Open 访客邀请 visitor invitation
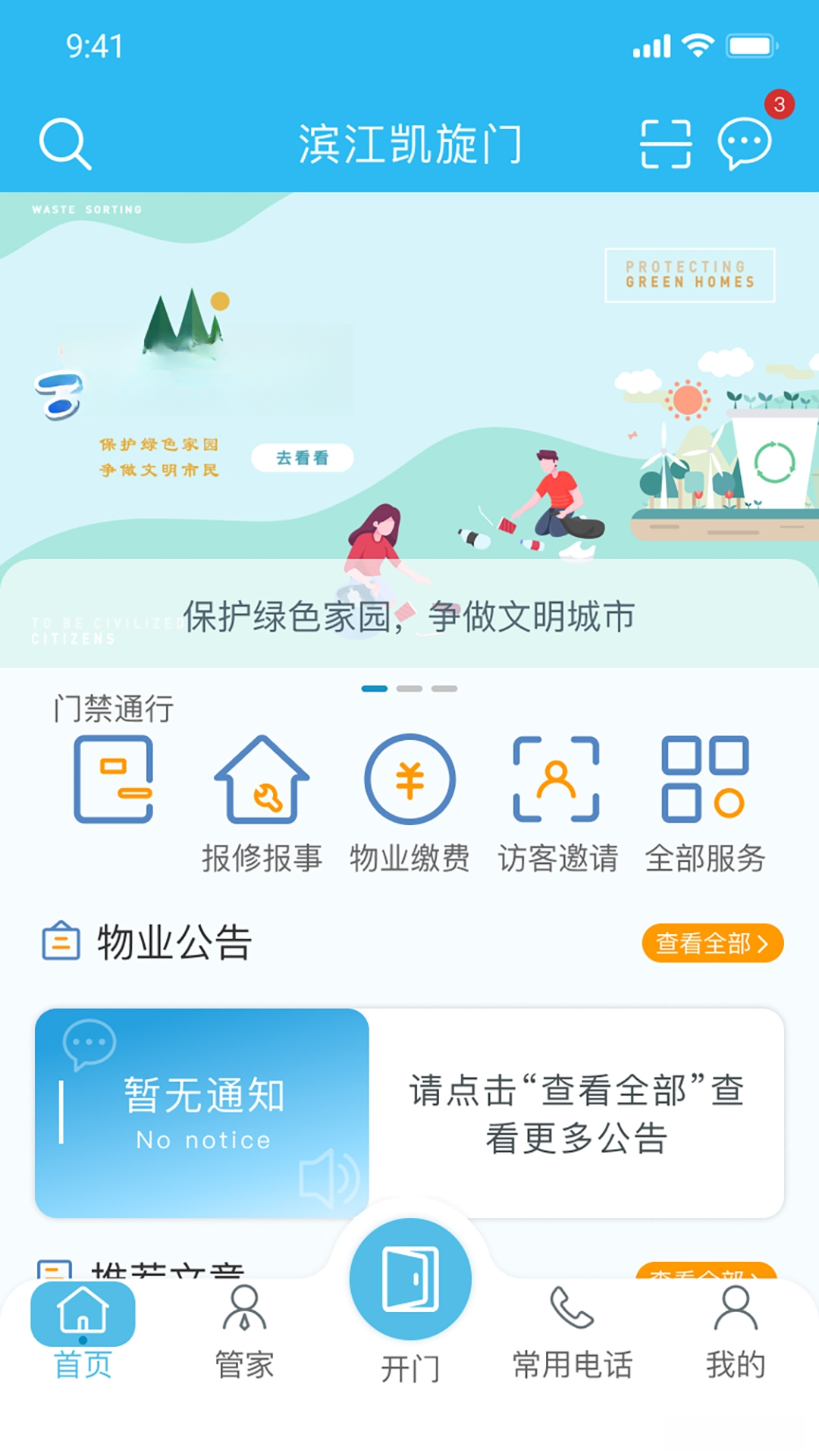 click(557, 804)
